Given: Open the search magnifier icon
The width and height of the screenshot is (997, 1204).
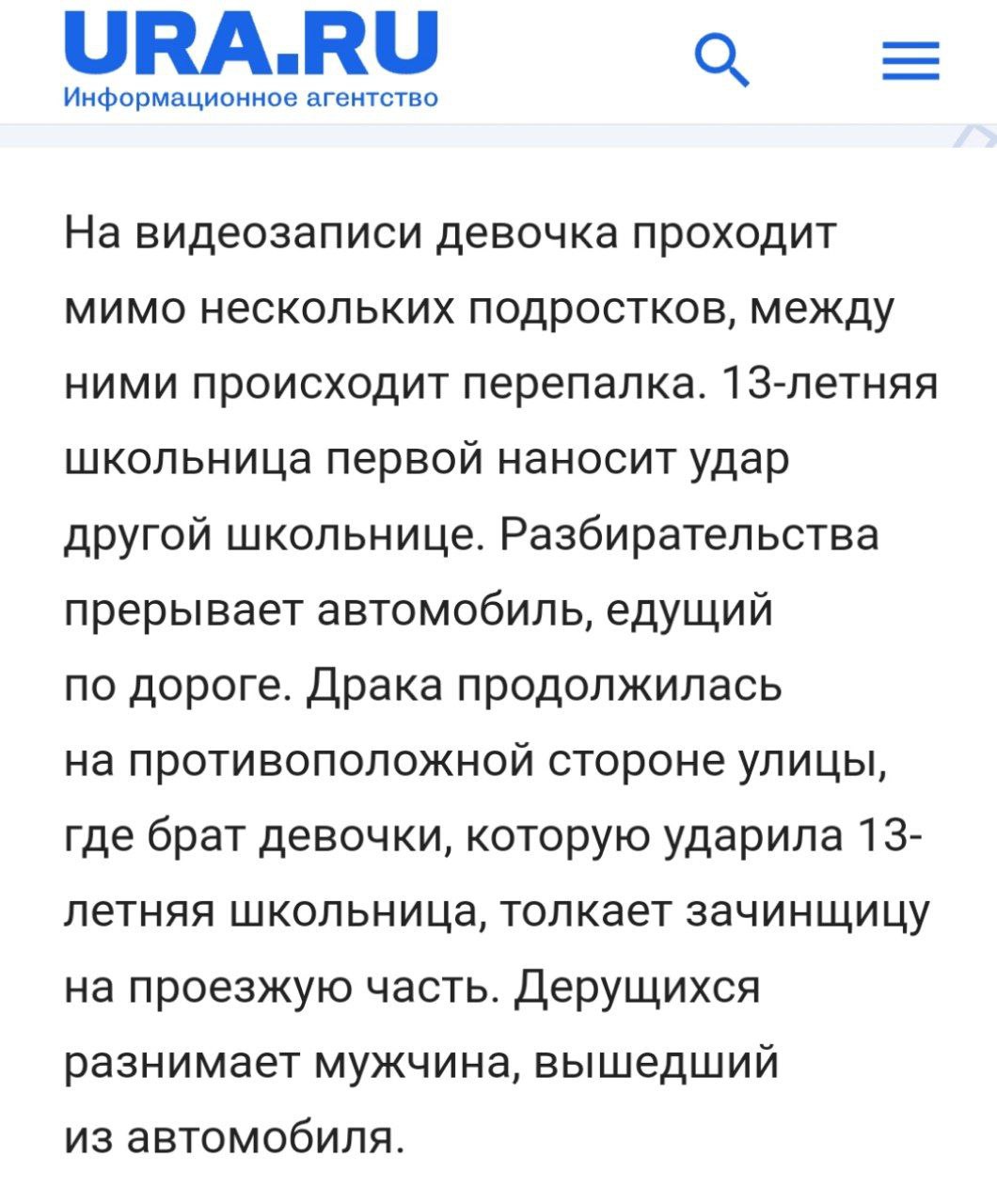Looking at the screenshot, I should pos(721,62).
